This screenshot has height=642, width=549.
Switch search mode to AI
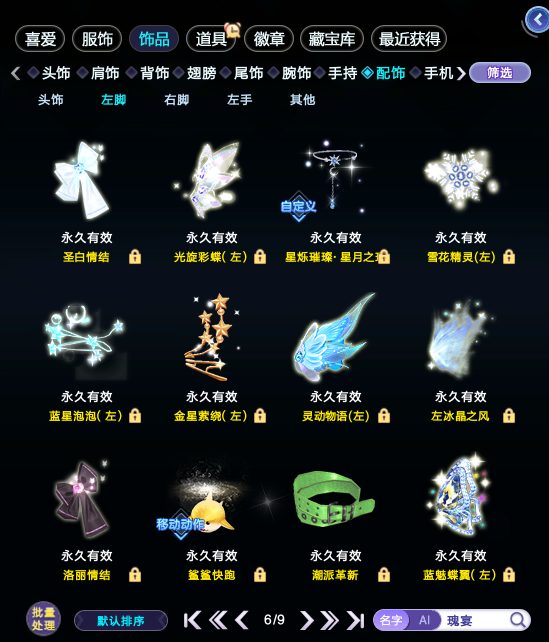point(424,620)
